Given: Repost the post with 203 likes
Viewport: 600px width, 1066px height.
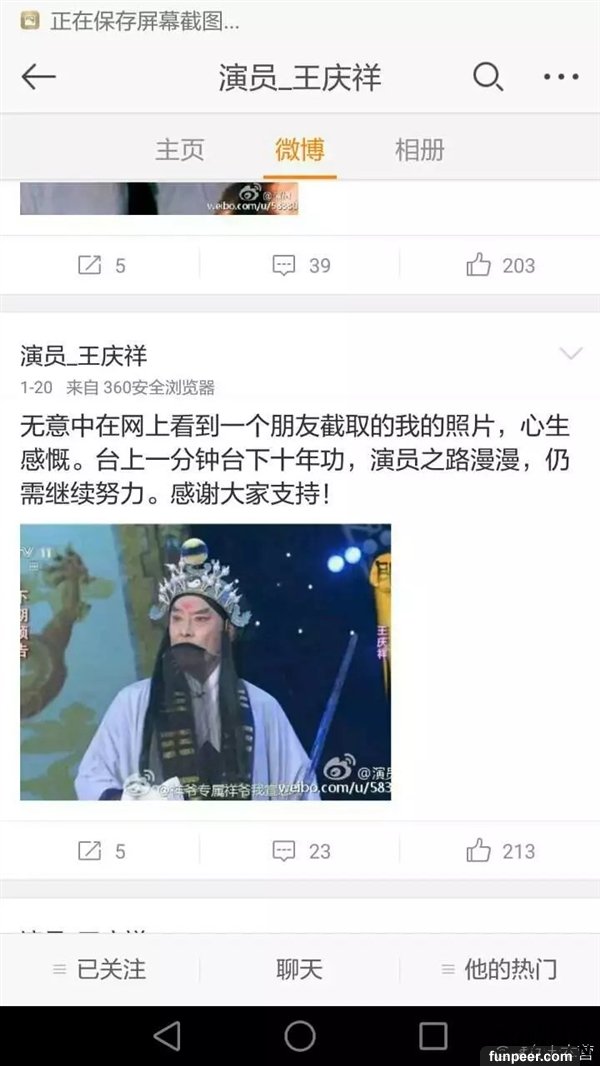Looking at the screenshot, I should 101,265.
